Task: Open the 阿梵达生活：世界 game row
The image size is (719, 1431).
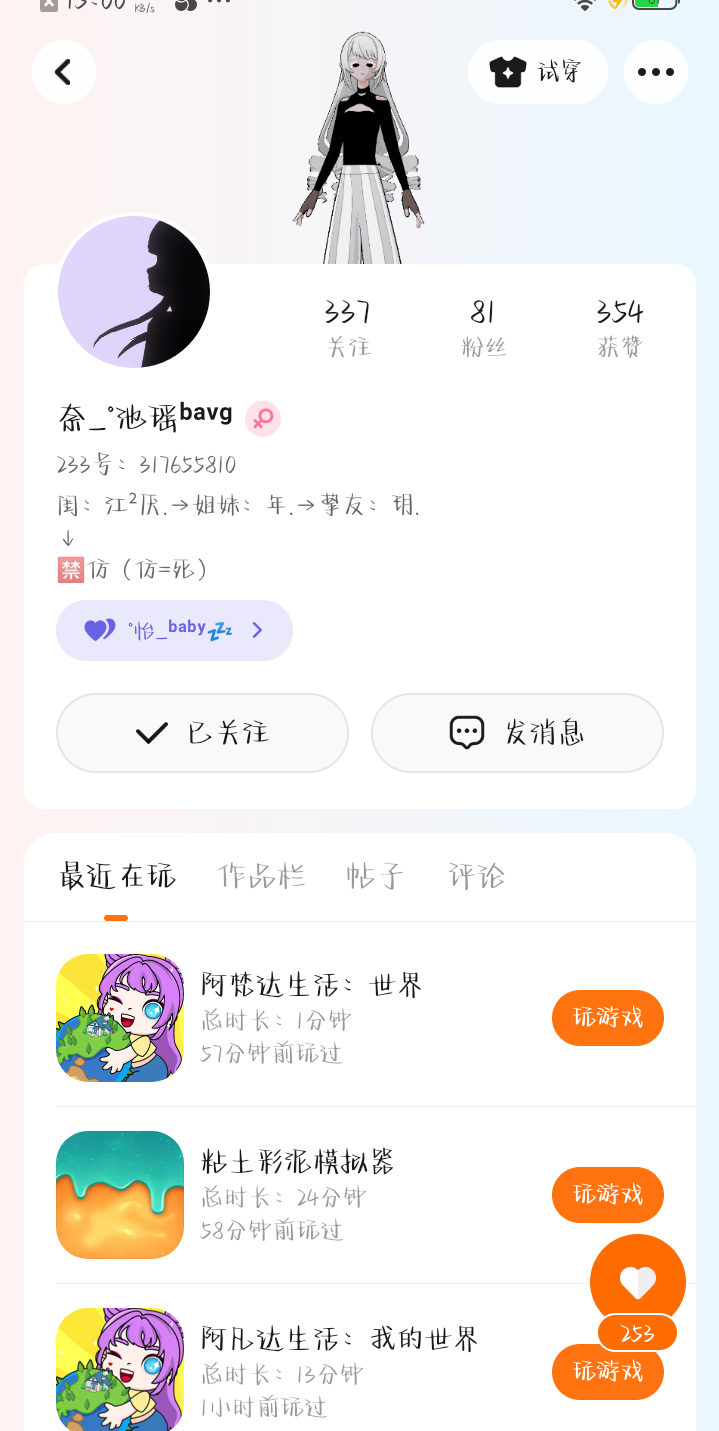Action: pos(300,1018)
